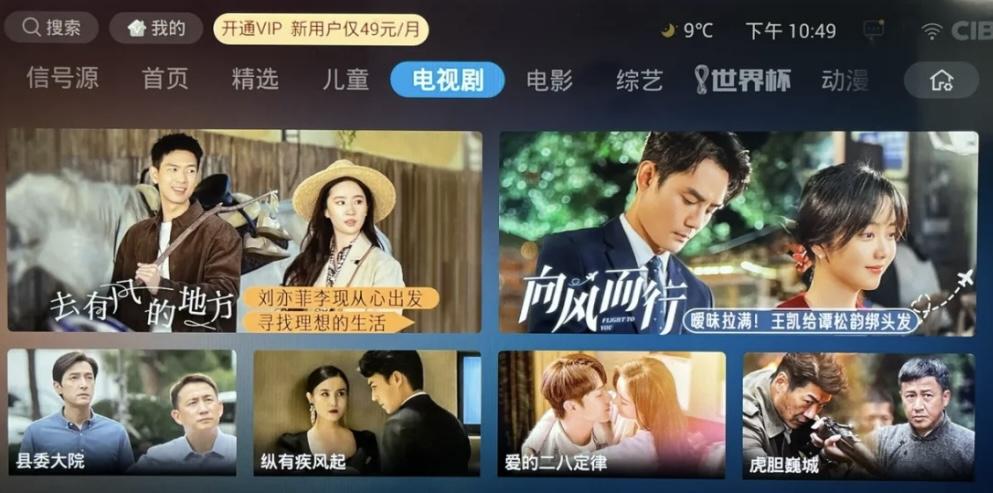Tap the 开通VIP subscription offer
This screenshot has height=493, width=993.
321,30
